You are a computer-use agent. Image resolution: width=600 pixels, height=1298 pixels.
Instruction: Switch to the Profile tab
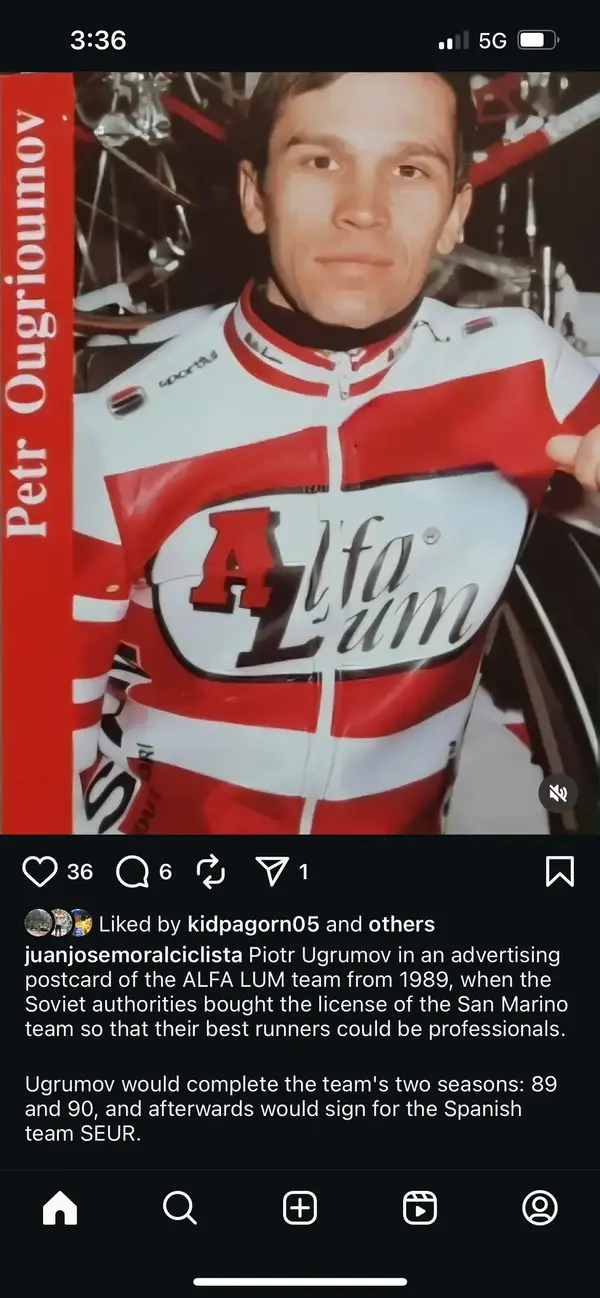540,1208
